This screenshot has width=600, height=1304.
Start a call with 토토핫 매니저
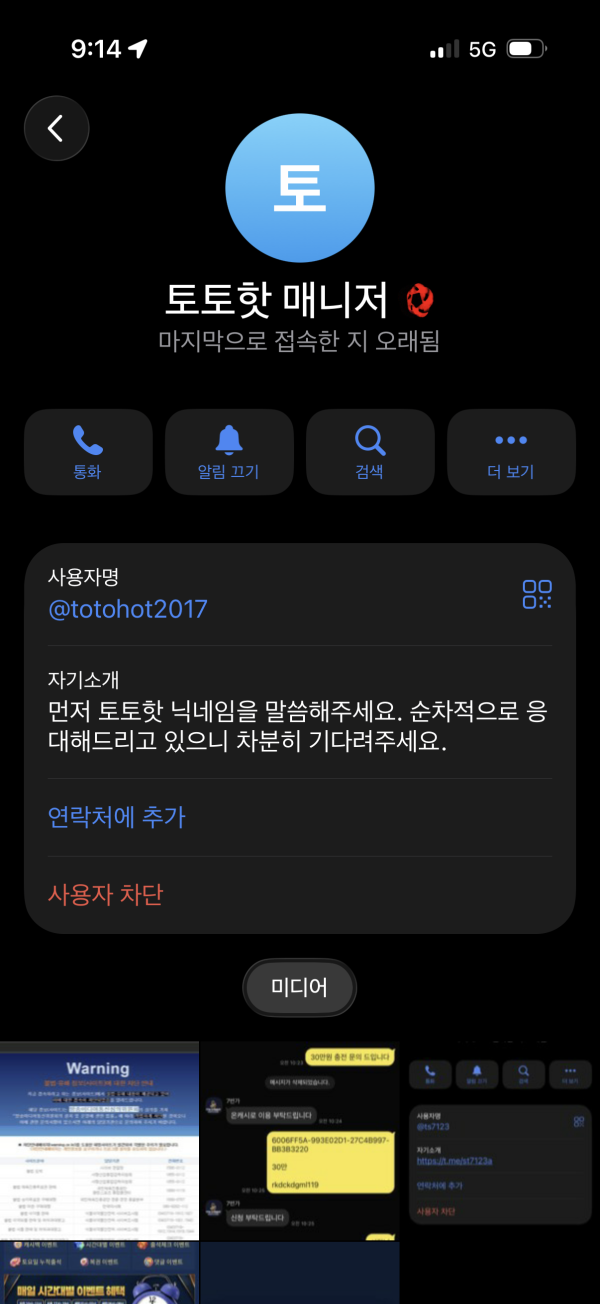[x=88, y=452]
